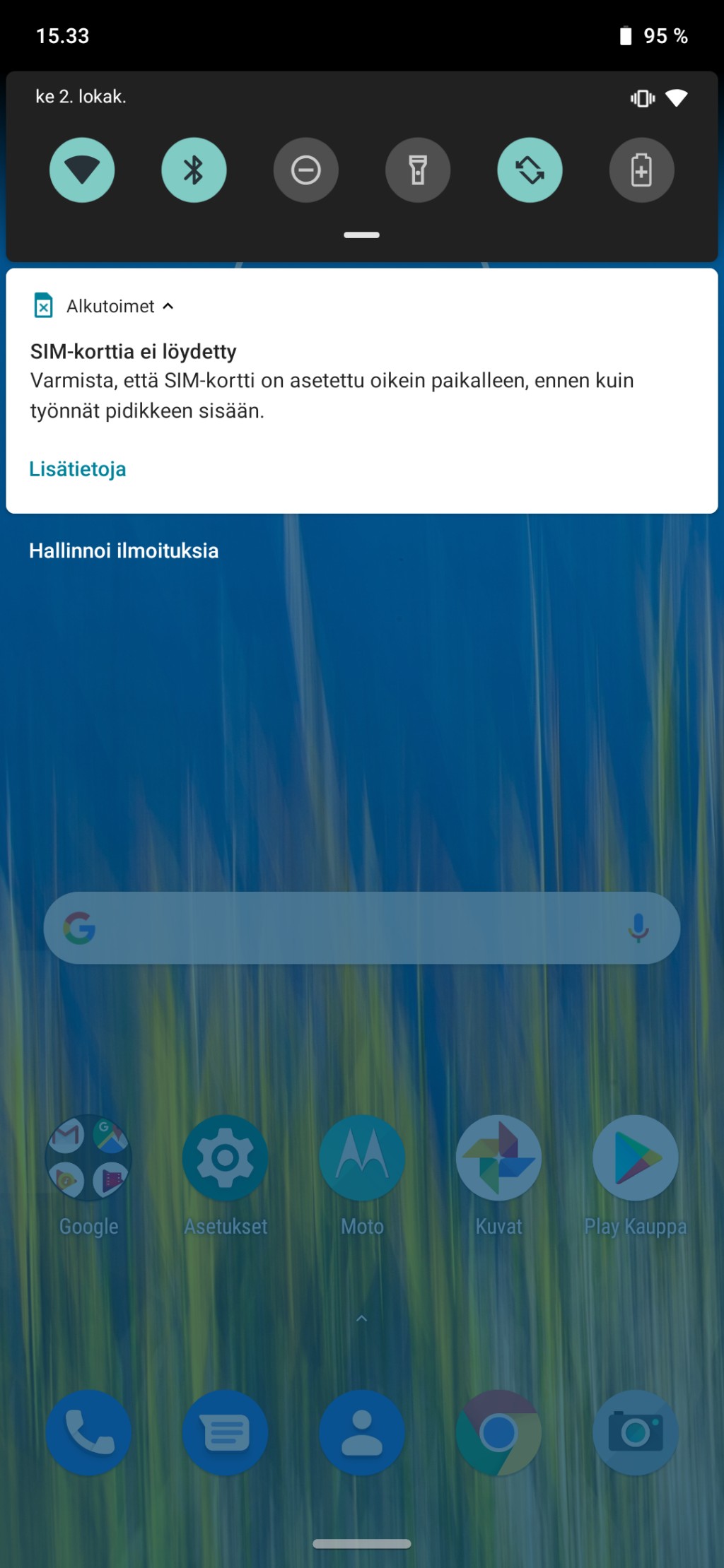
Task: Turn off the Wi-Fi quick setting
Action: coord(82,170)
